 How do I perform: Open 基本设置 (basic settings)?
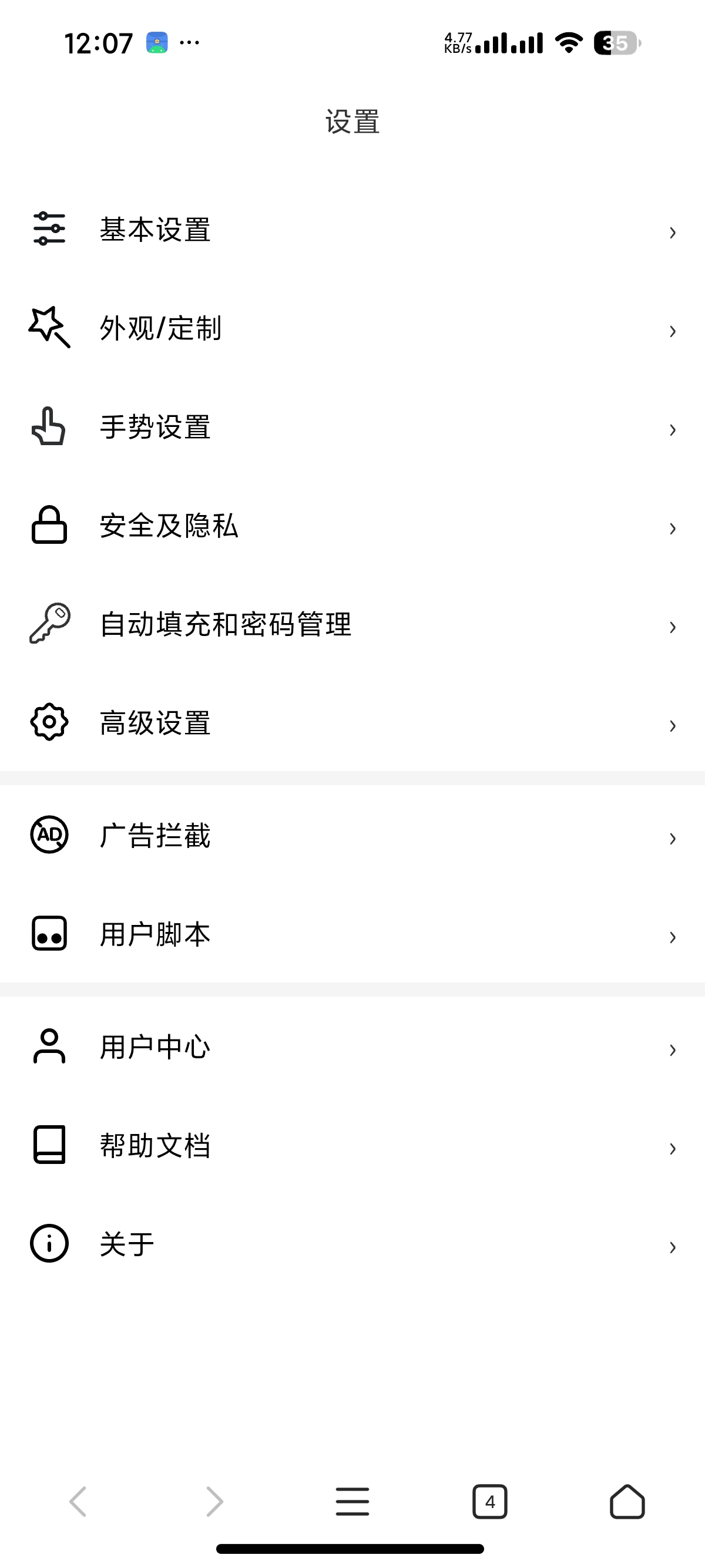click(x=352, y=230)
